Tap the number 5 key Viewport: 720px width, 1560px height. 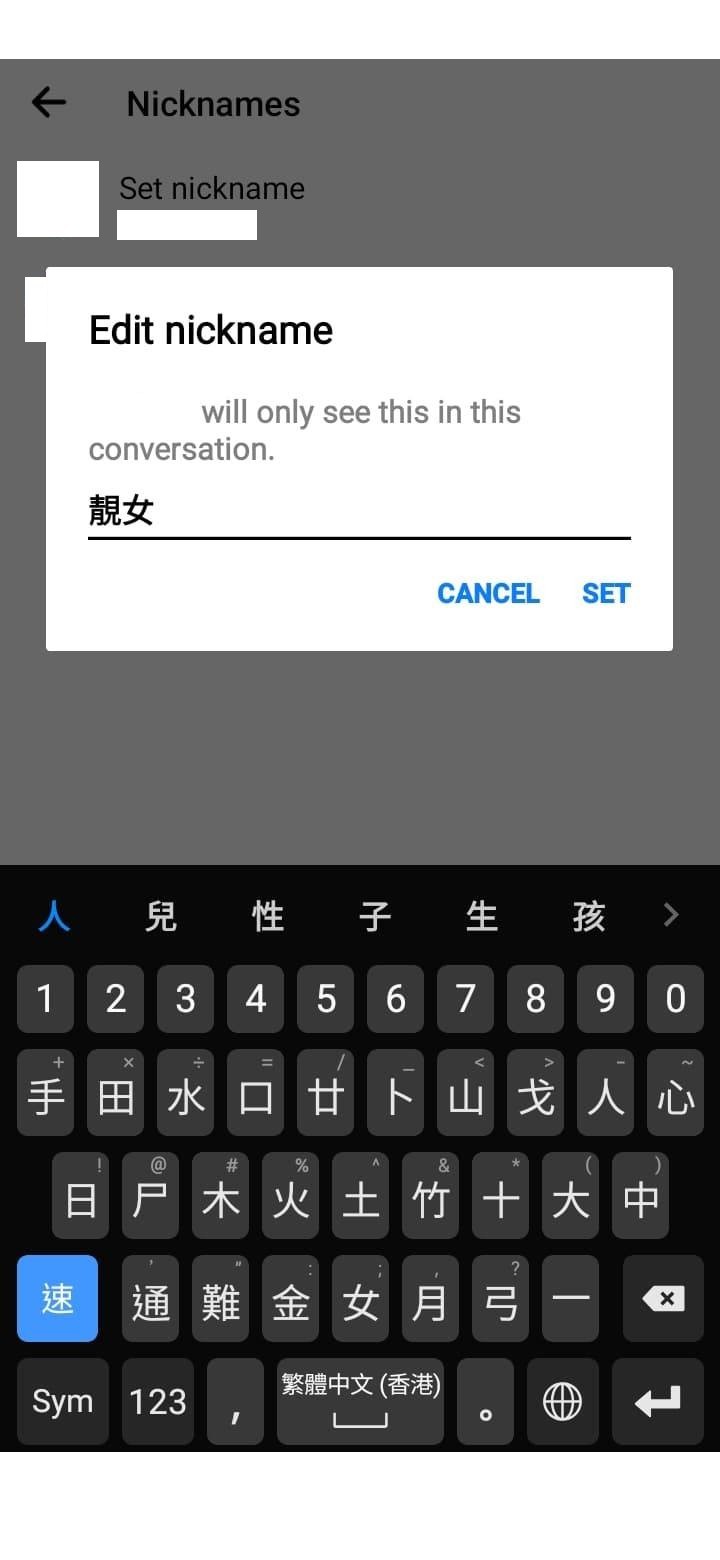(326, 998)
